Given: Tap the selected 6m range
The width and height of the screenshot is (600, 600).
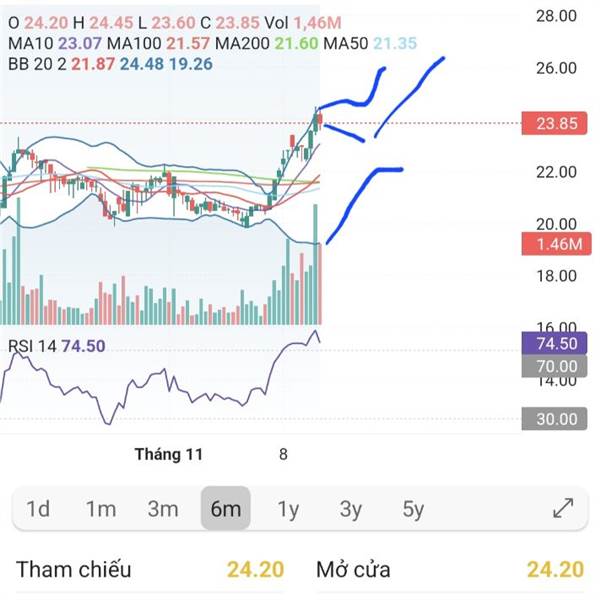Looking at the screenshot, I should tap(226, 508).
